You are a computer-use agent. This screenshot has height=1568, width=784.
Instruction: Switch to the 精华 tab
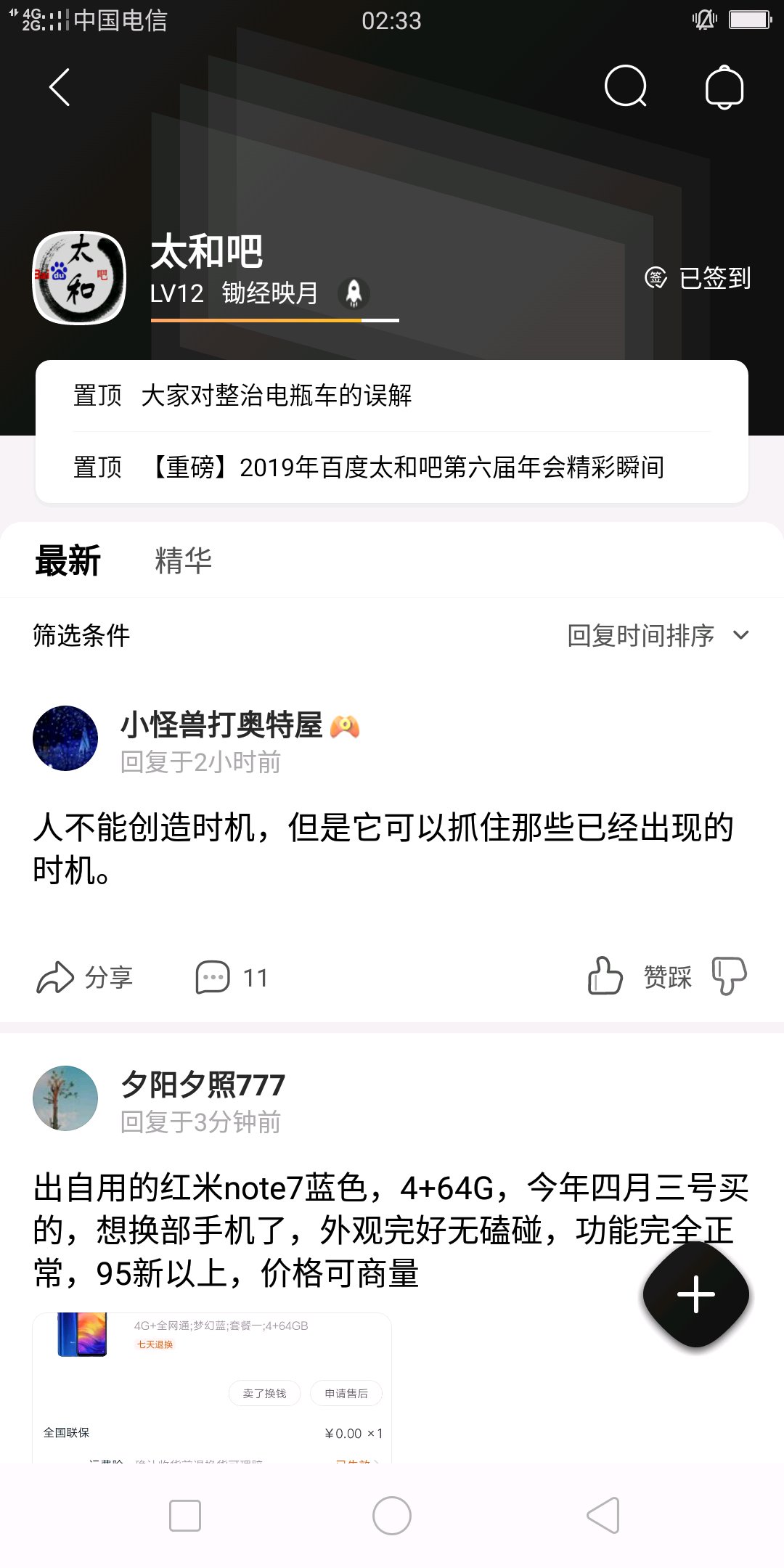pyautogui.click(x=183, y=560)
